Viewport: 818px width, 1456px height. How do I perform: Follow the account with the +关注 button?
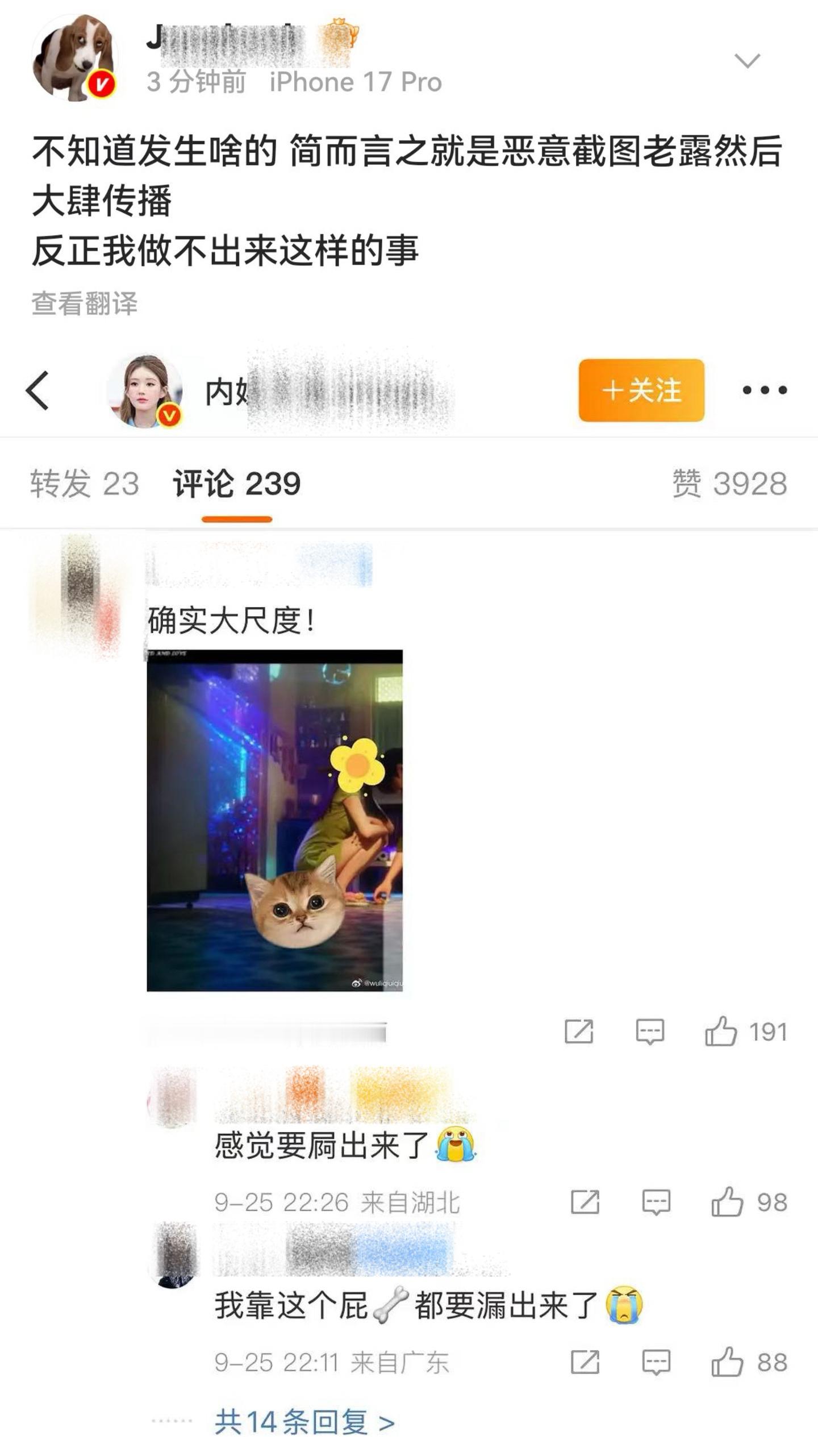pos(641,390)
